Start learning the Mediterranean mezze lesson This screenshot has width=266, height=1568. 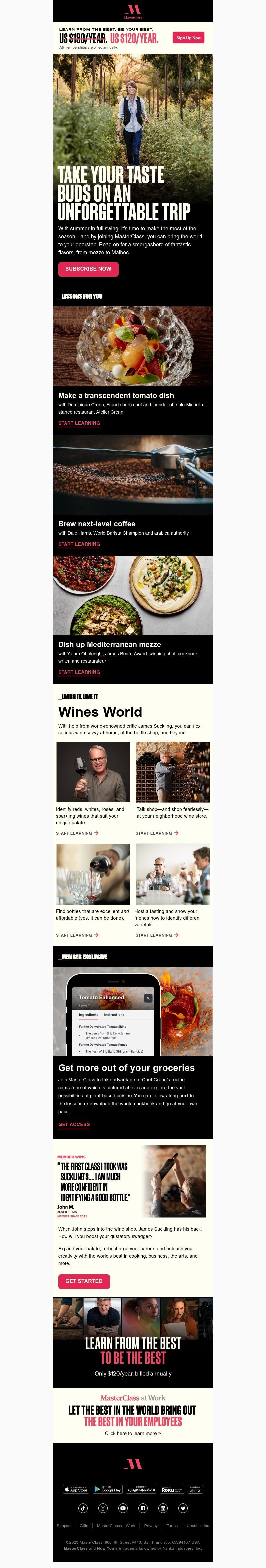click(x=79, y=672)
